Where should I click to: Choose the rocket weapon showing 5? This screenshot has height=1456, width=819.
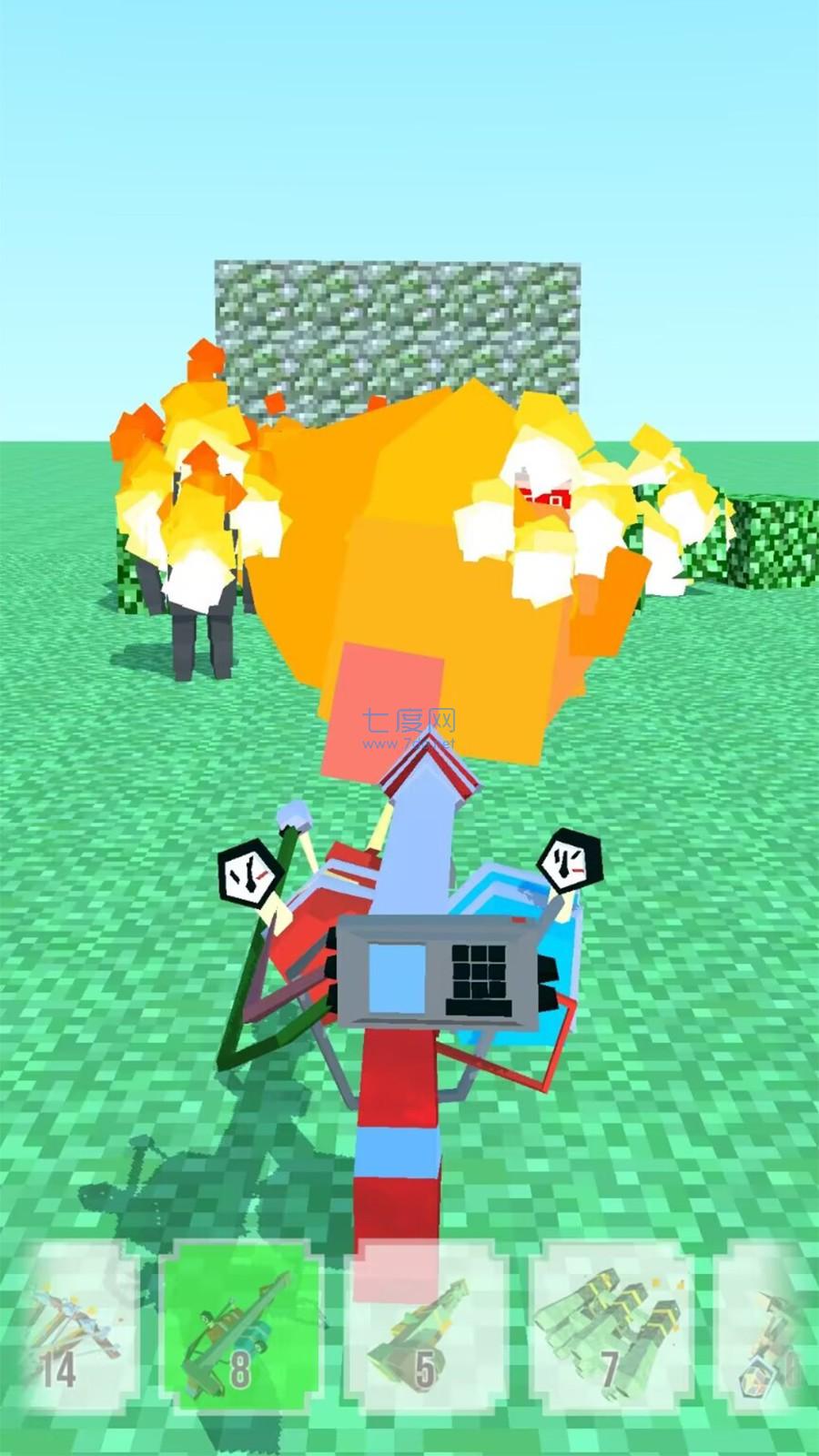tap(428, 1324)
